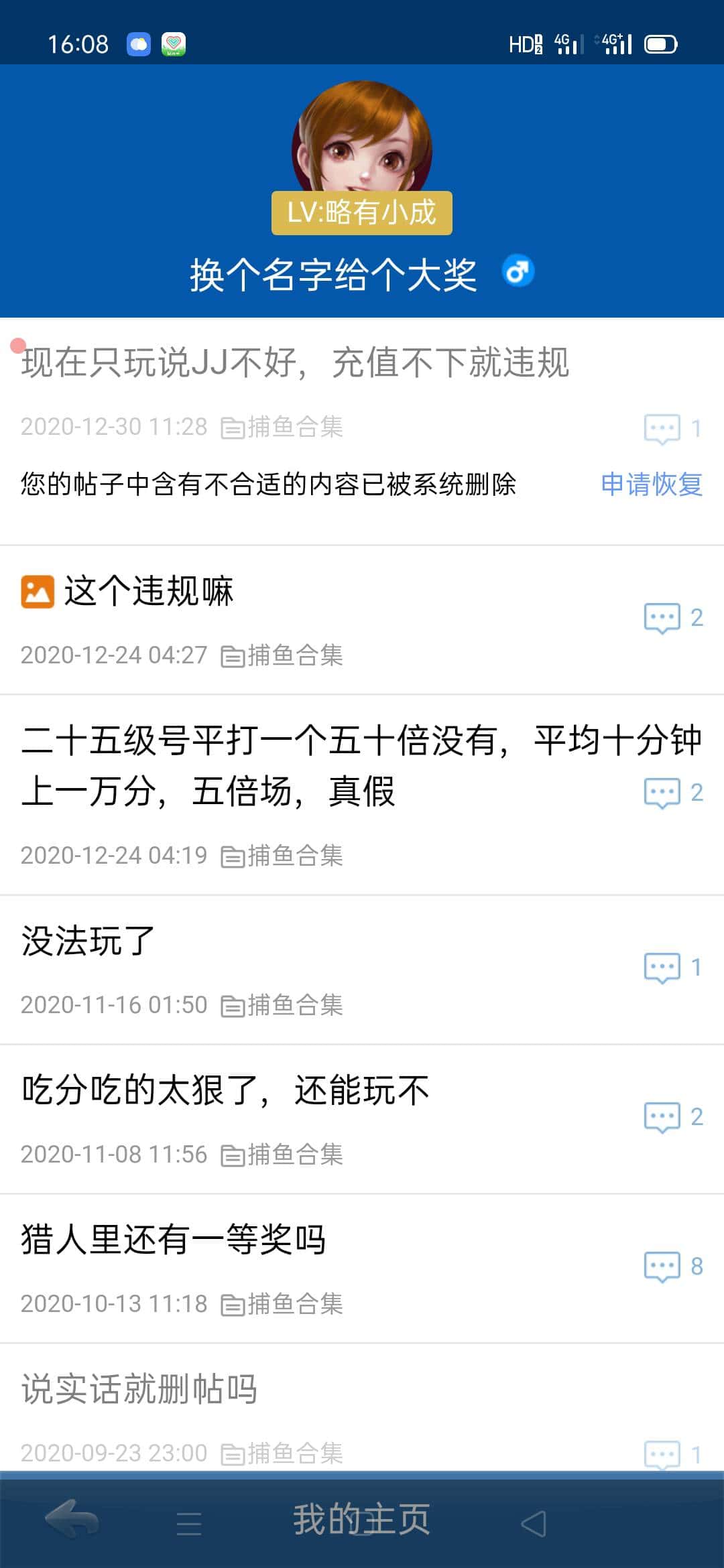Open the list menu icon in the bottom bar
724x1568 pixels.
pyautogui.click(x=190, y=1523)
